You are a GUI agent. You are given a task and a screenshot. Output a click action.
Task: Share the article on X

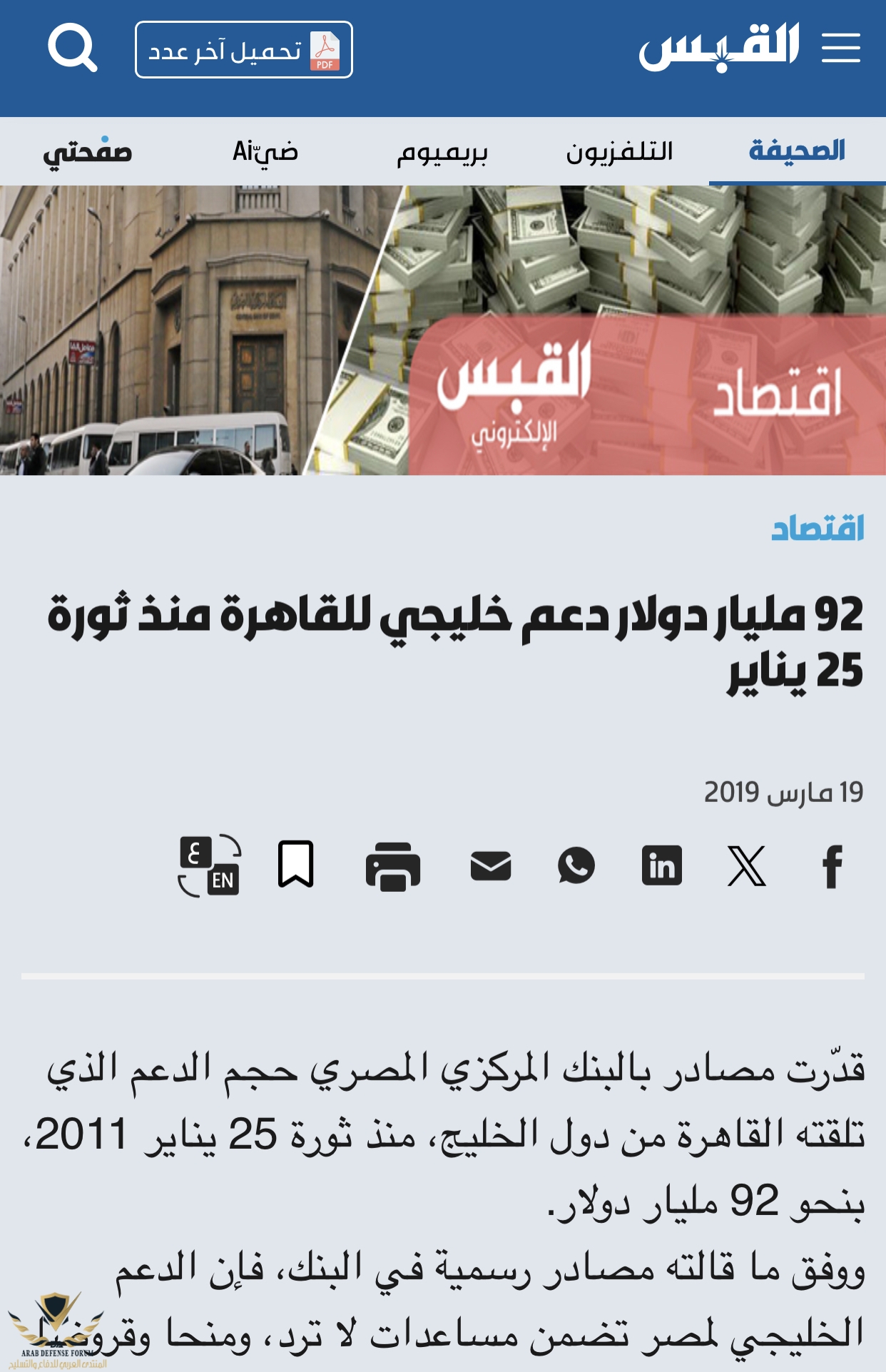pyautogui.click(x=747, y=866)
